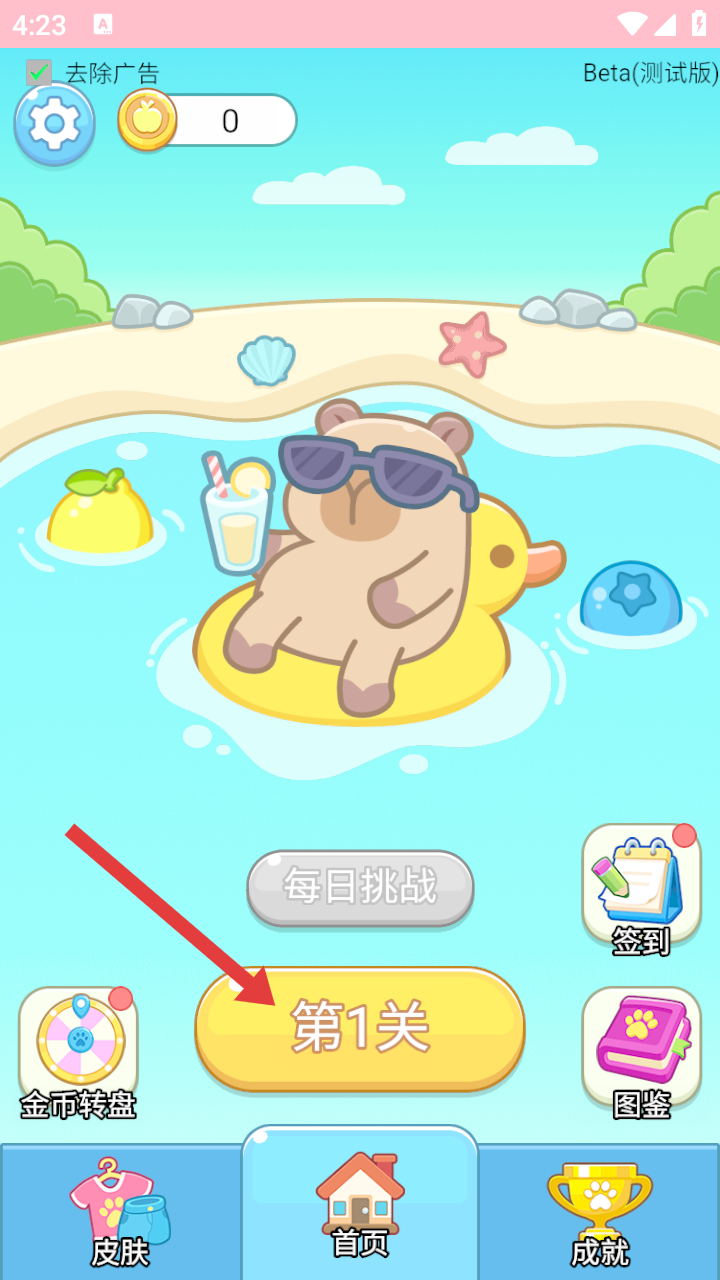Start level 第1关
This screenshot has width=720, height=1280.
click(x=360, y=1029)
